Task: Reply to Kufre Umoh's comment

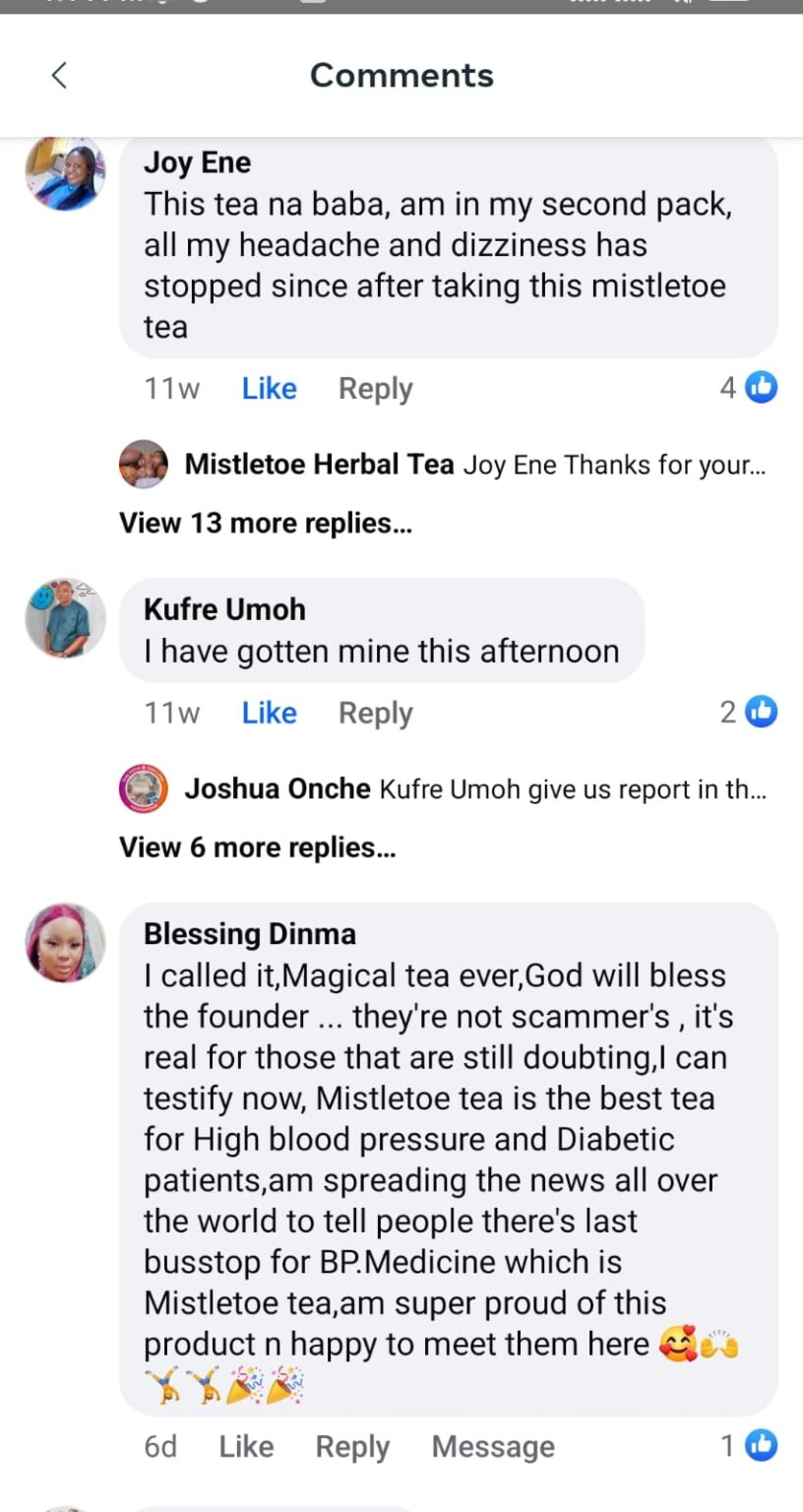Action: click(x=375, y=713)
